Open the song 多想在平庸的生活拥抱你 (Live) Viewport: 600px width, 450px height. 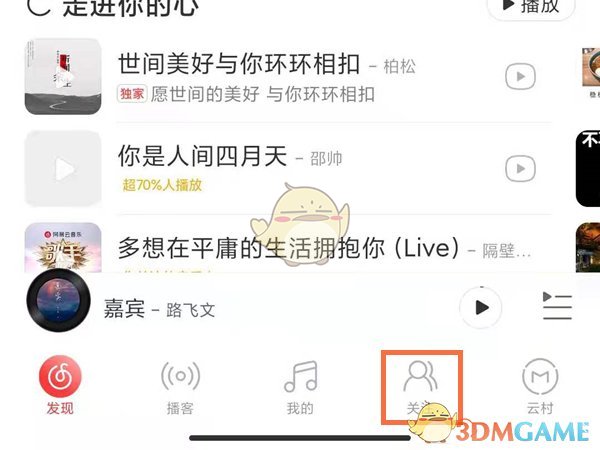click(x=288, y=247)
